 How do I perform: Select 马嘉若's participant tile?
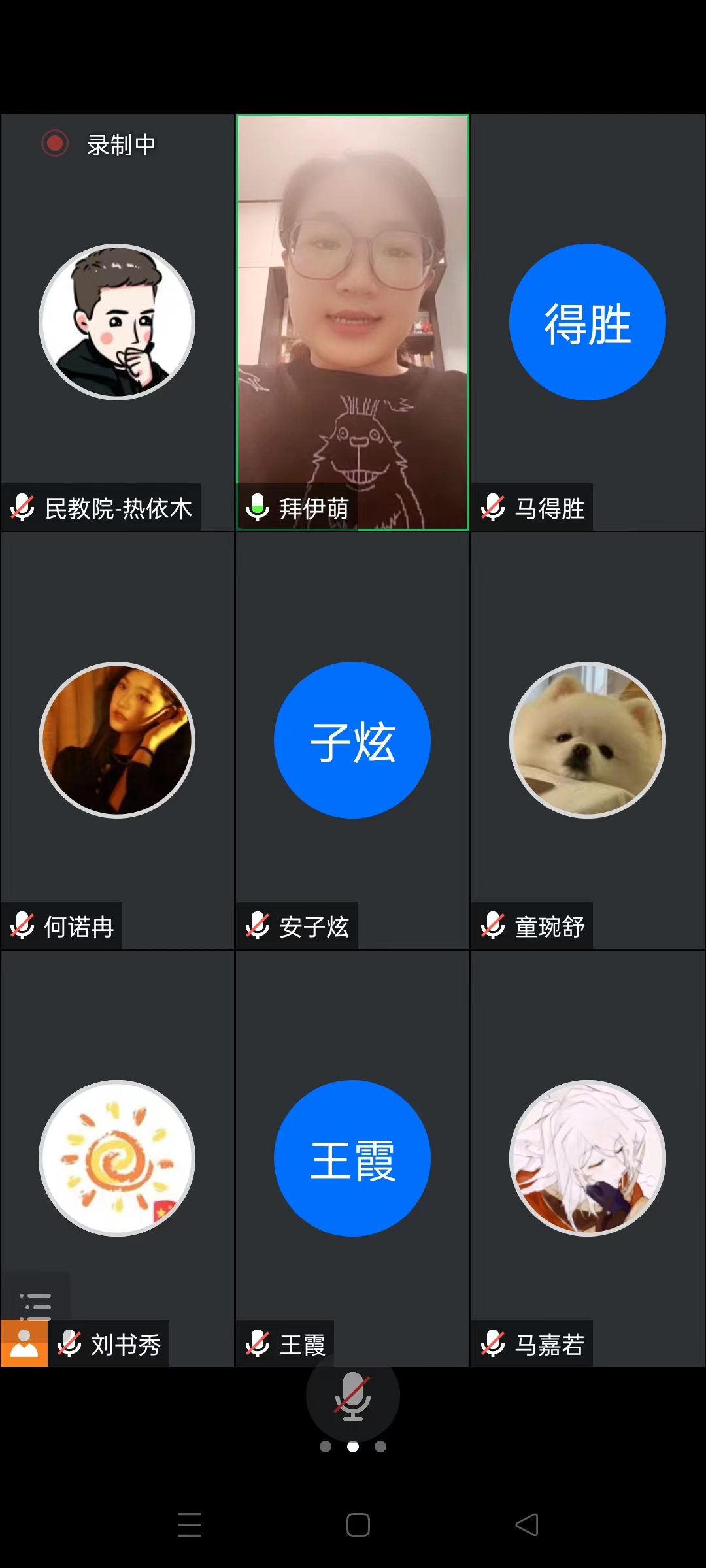(587, 1158)
